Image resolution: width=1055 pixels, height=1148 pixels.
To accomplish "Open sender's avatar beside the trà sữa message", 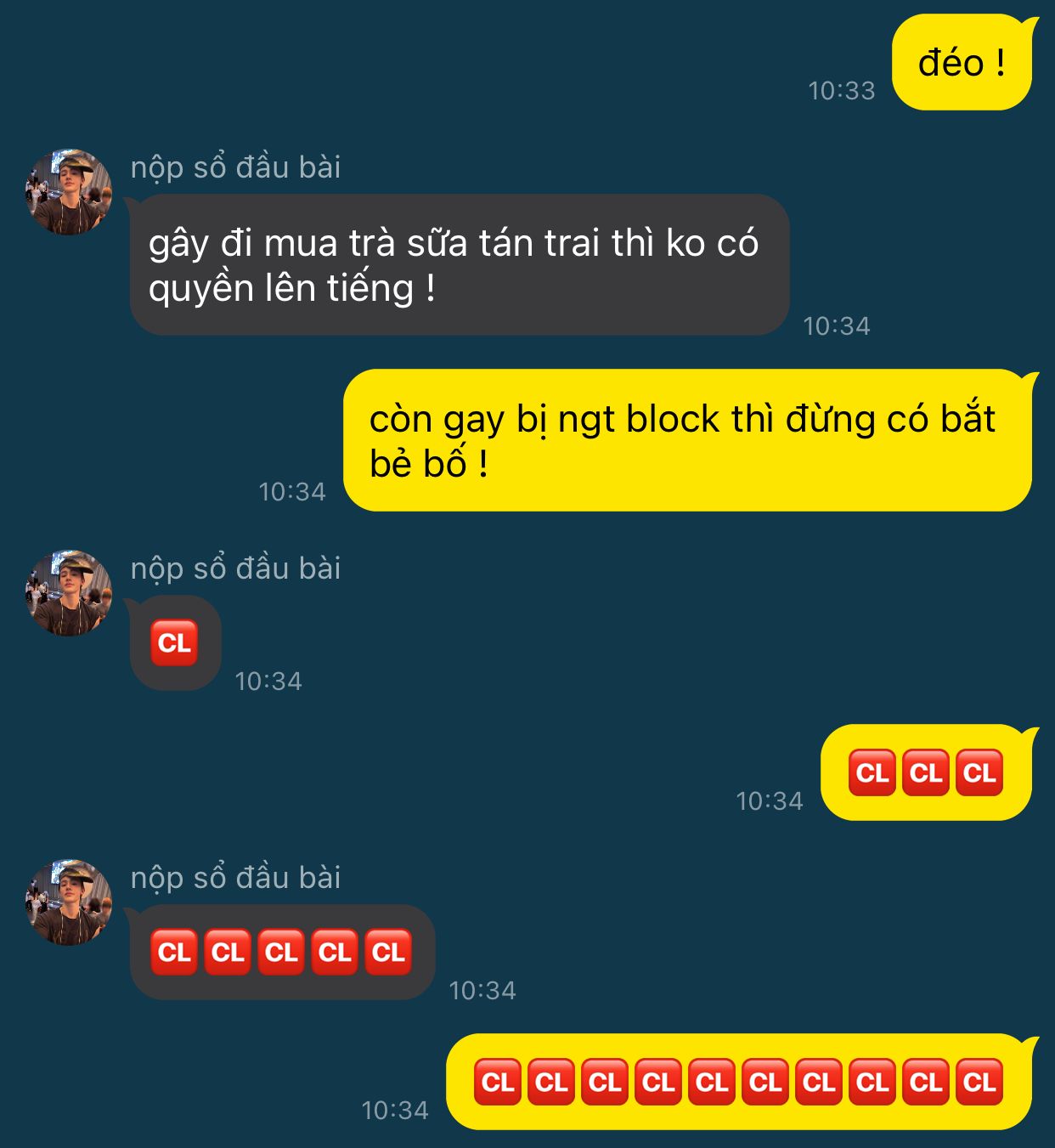I will (69, 192).
